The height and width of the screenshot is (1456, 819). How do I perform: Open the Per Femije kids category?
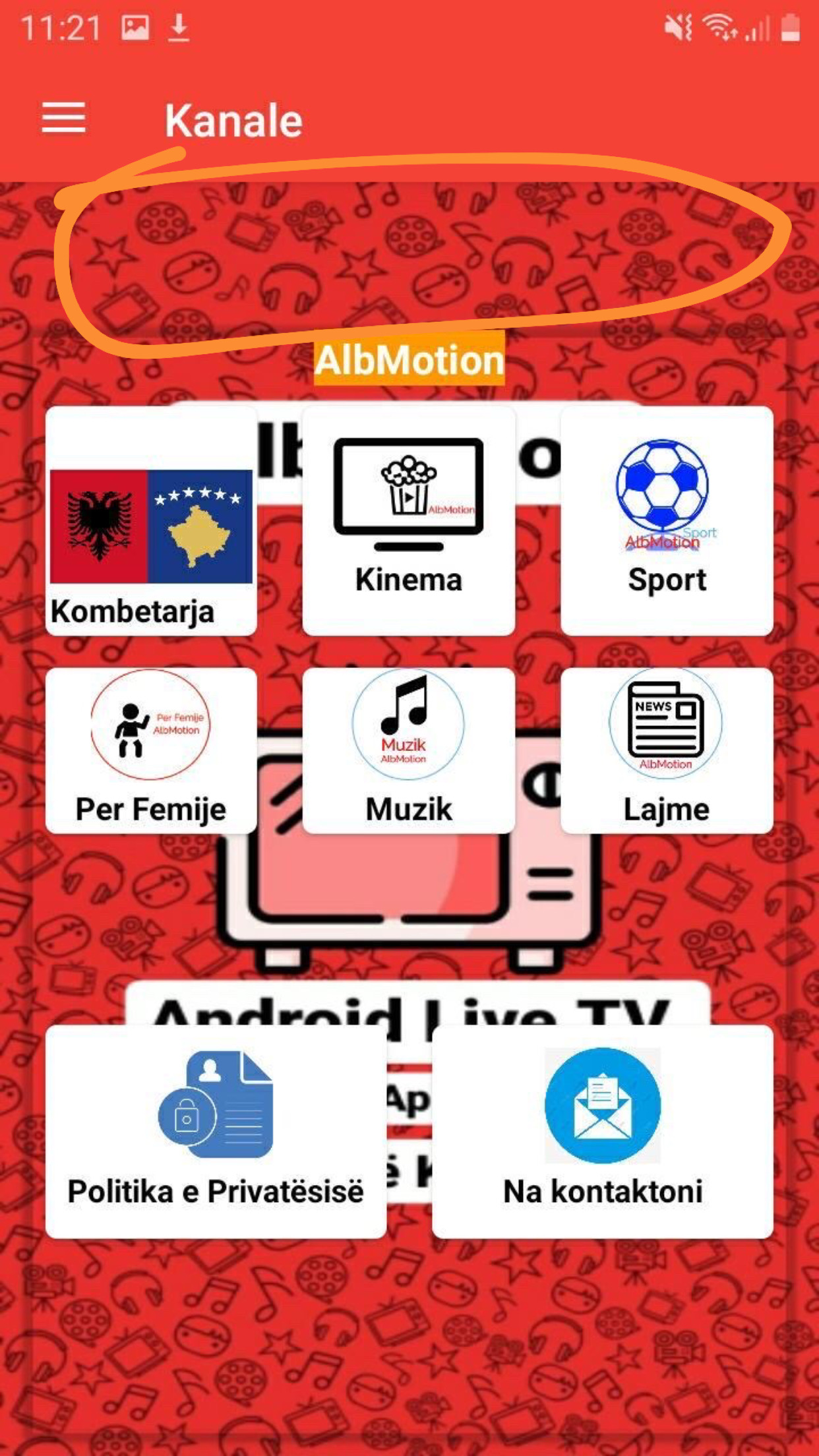(x=151, y=750)
